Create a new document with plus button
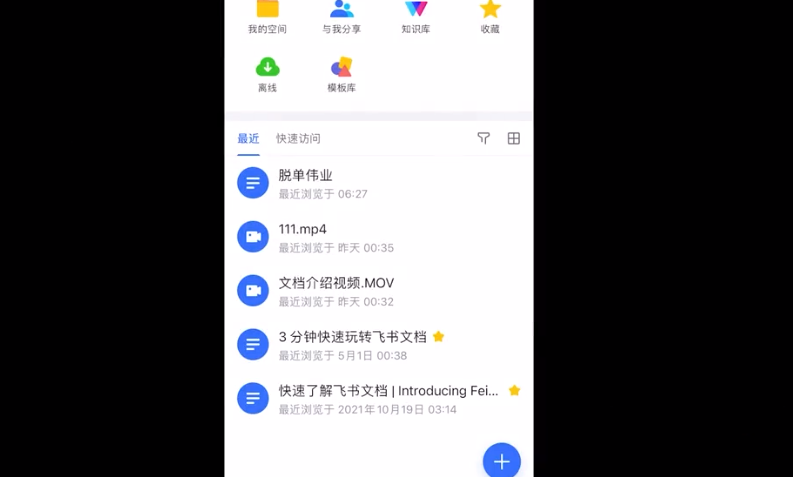This screenshot has height=477, width=793. (x=501, y=461)
